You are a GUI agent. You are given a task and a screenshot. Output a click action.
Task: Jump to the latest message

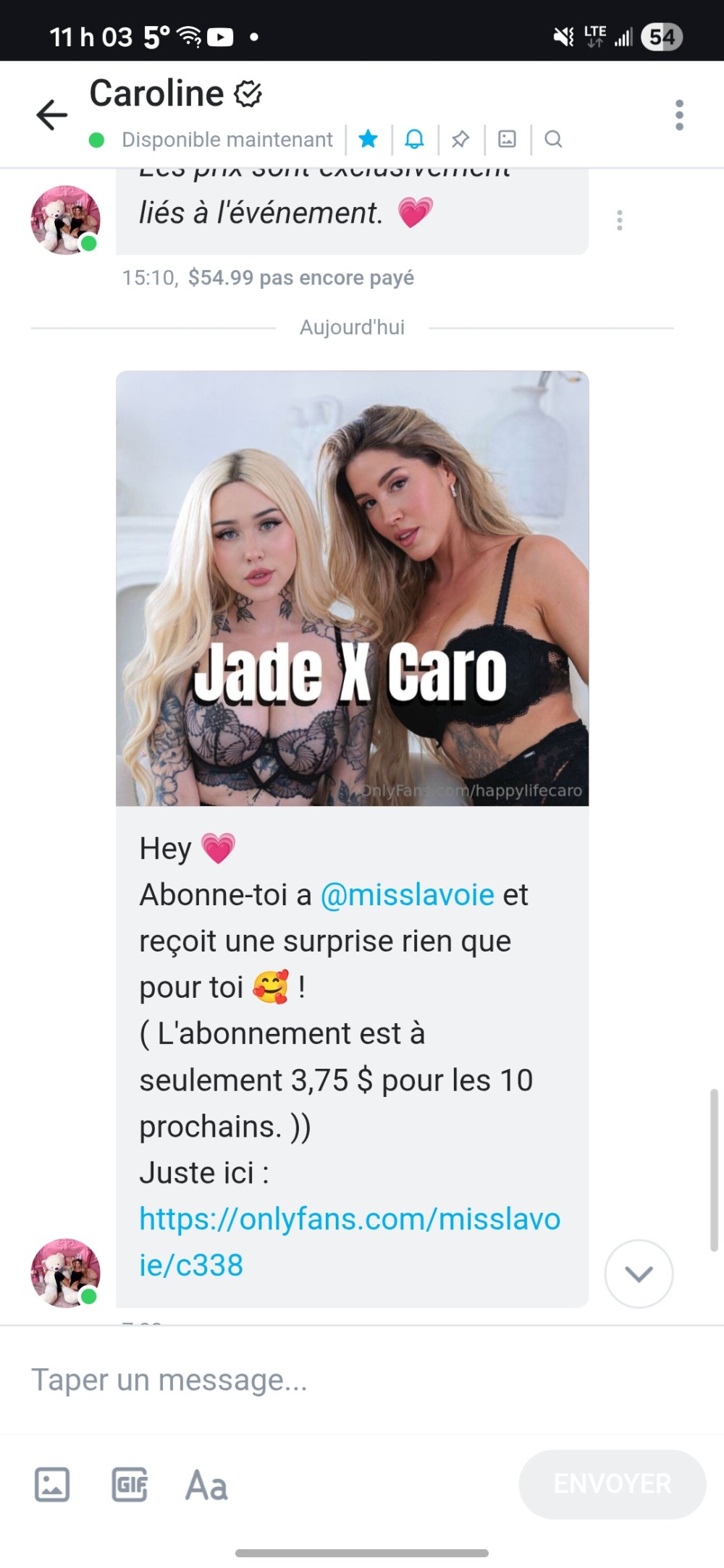(639, 1274)
